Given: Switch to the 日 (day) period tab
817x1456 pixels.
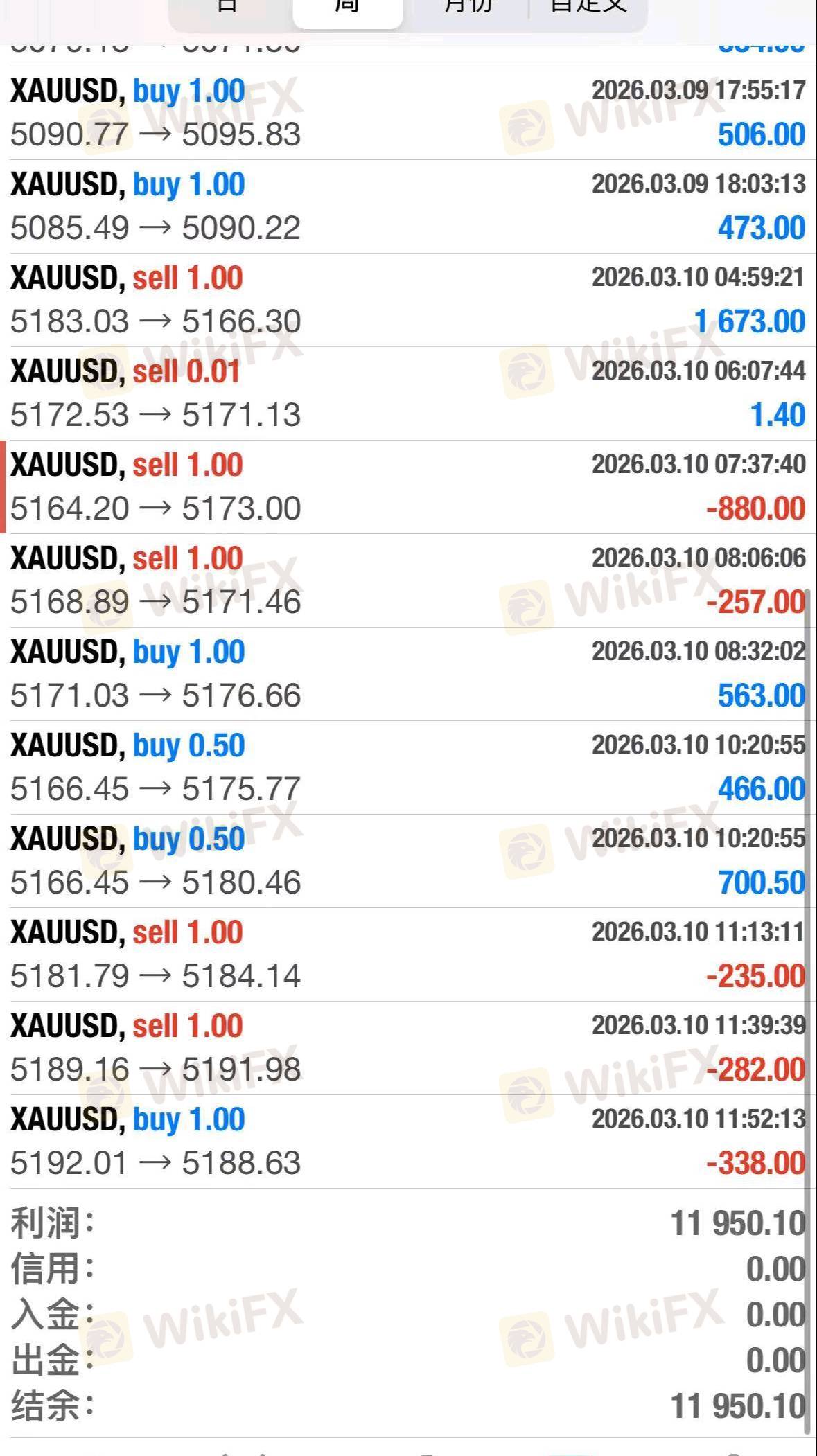Looking at the screenshot, I should click(x=229, y=8).
